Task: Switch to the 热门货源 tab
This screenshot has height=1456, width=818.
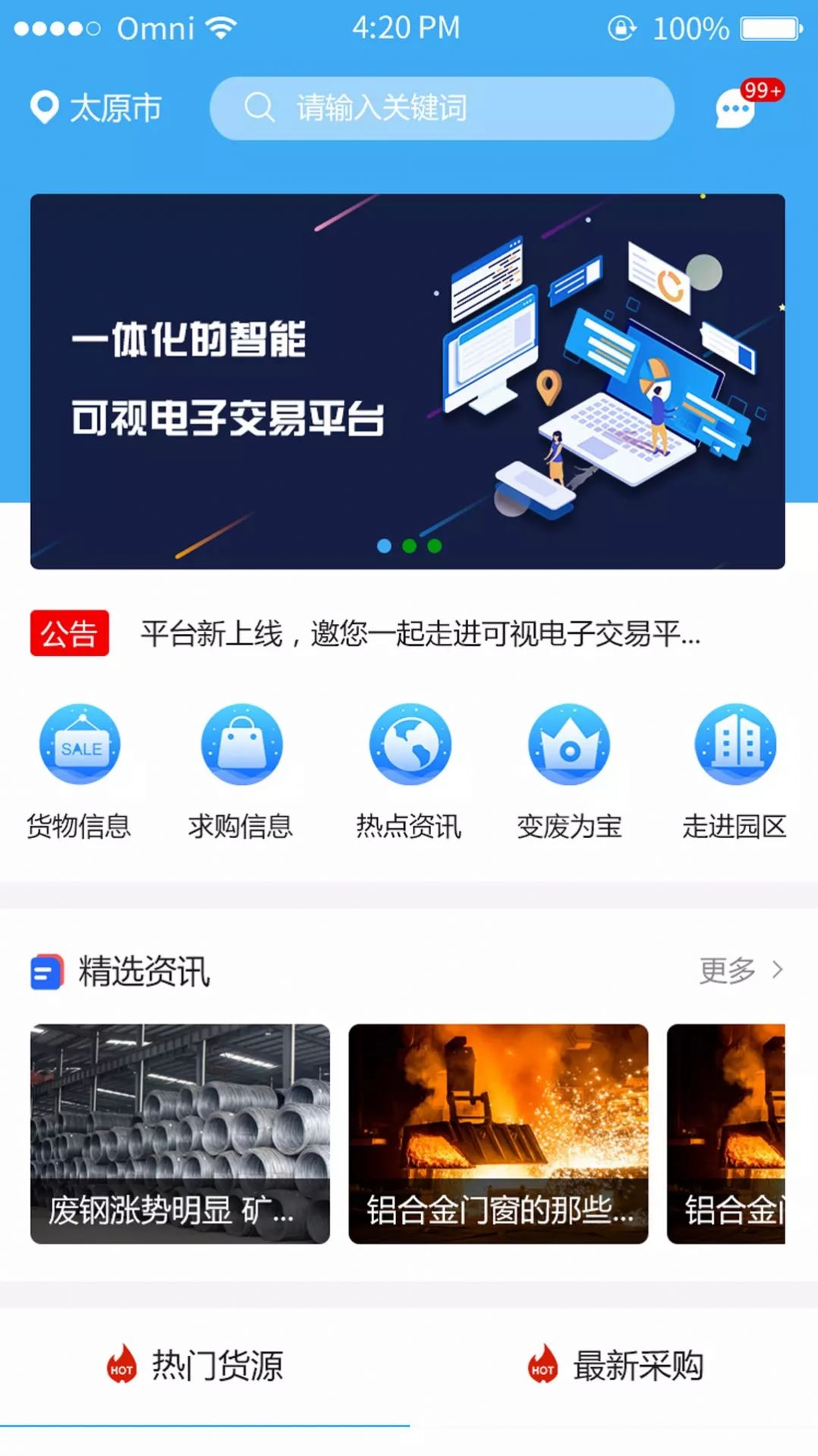Action: pos(196,1365)
